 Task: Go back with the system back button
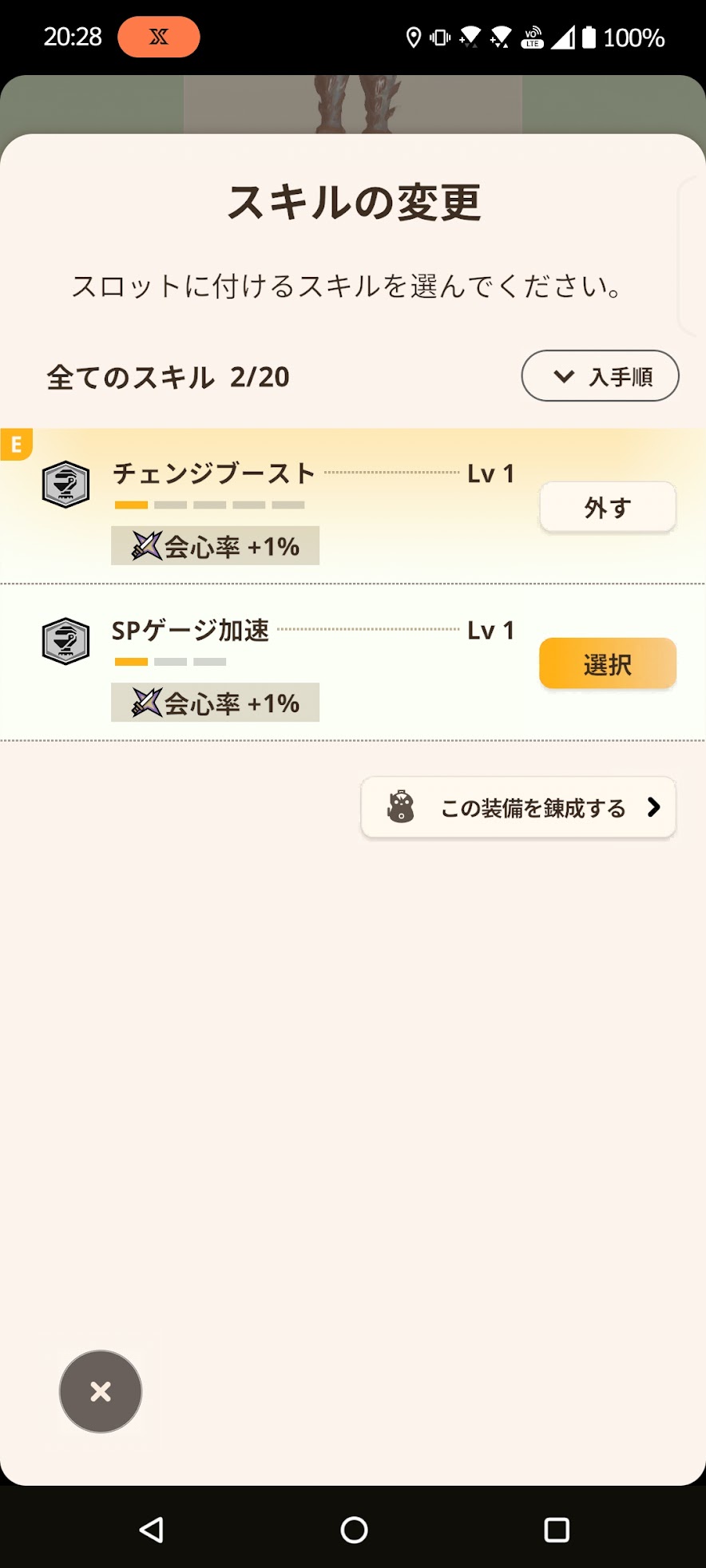pyautogui.click(x=152, y=1530)
